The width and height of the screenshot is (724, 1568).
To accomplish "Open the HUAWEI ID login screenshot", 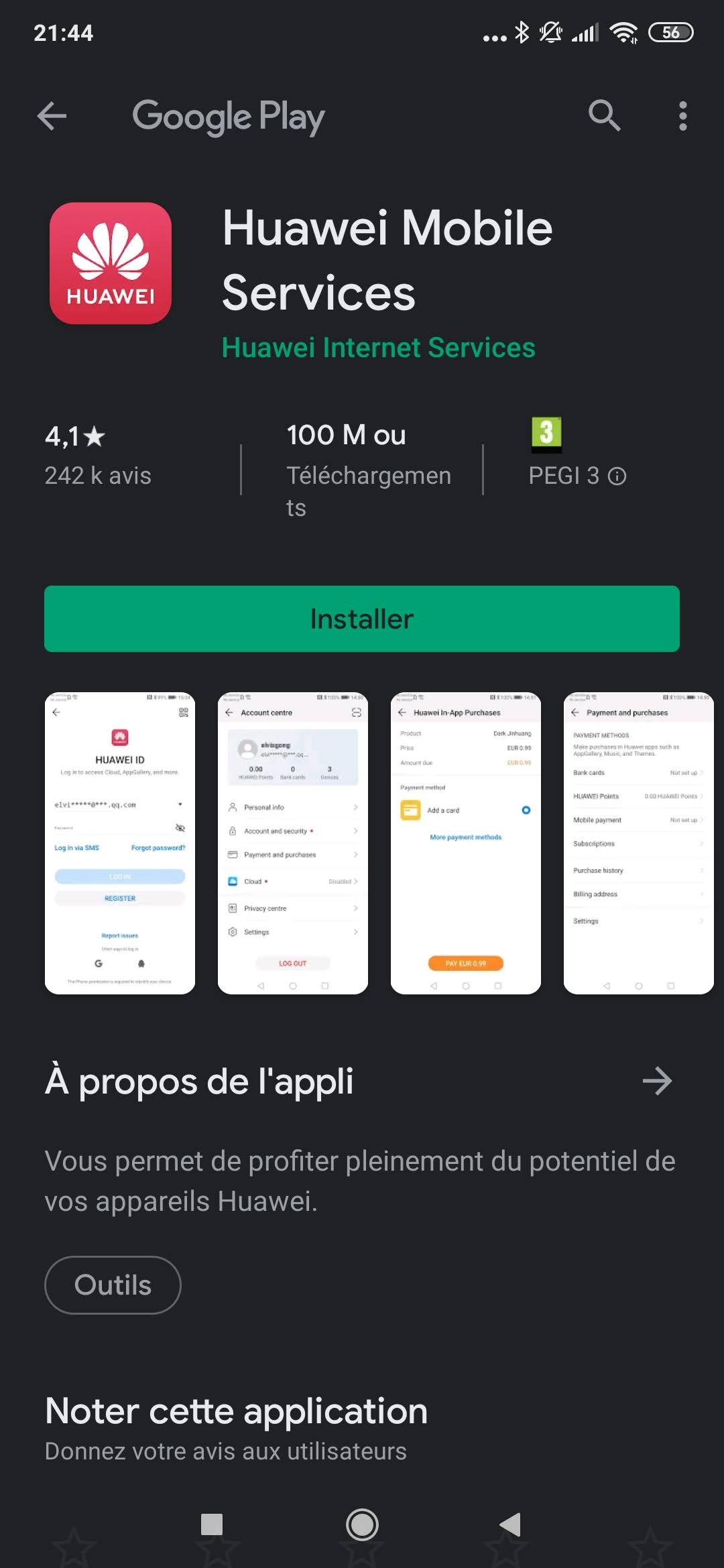I will (120, 843).
